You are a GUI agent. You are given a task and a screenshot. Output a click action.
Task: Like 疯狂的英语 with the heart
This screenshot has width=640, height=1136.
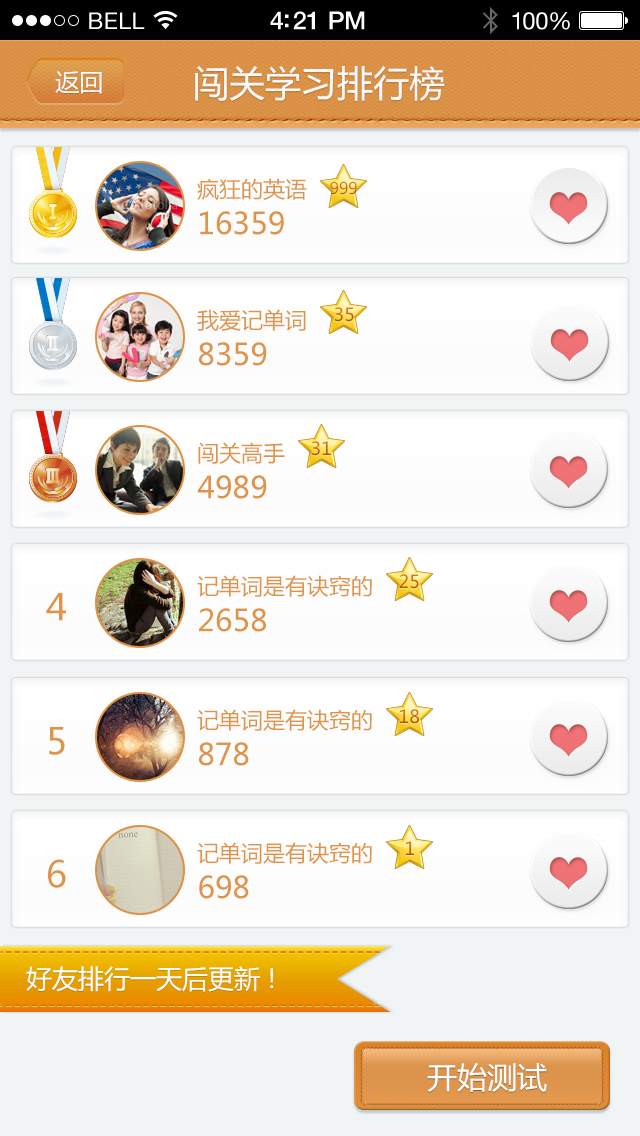point(568,207)
